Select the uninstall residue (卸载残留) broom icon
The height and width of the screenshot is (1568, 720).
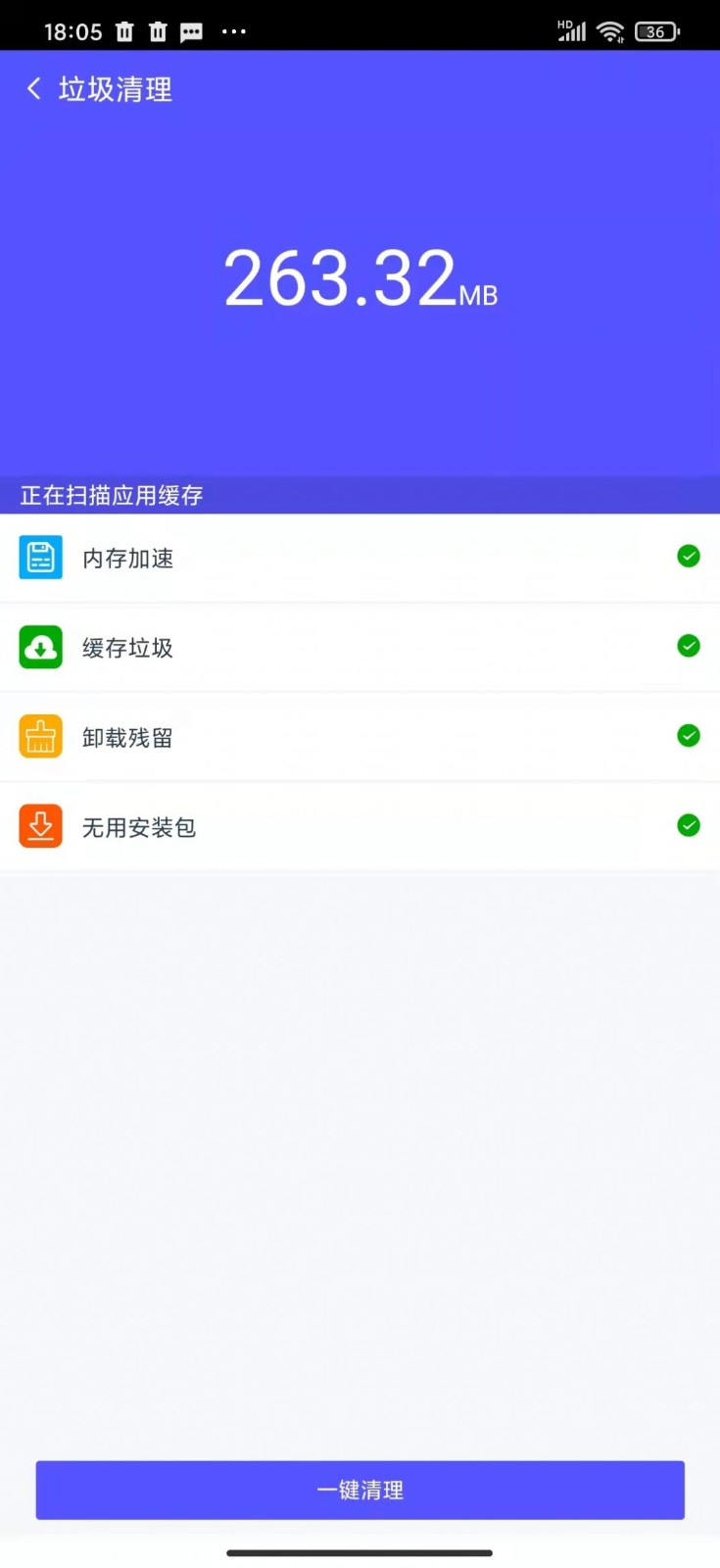(x=40, y=736)
